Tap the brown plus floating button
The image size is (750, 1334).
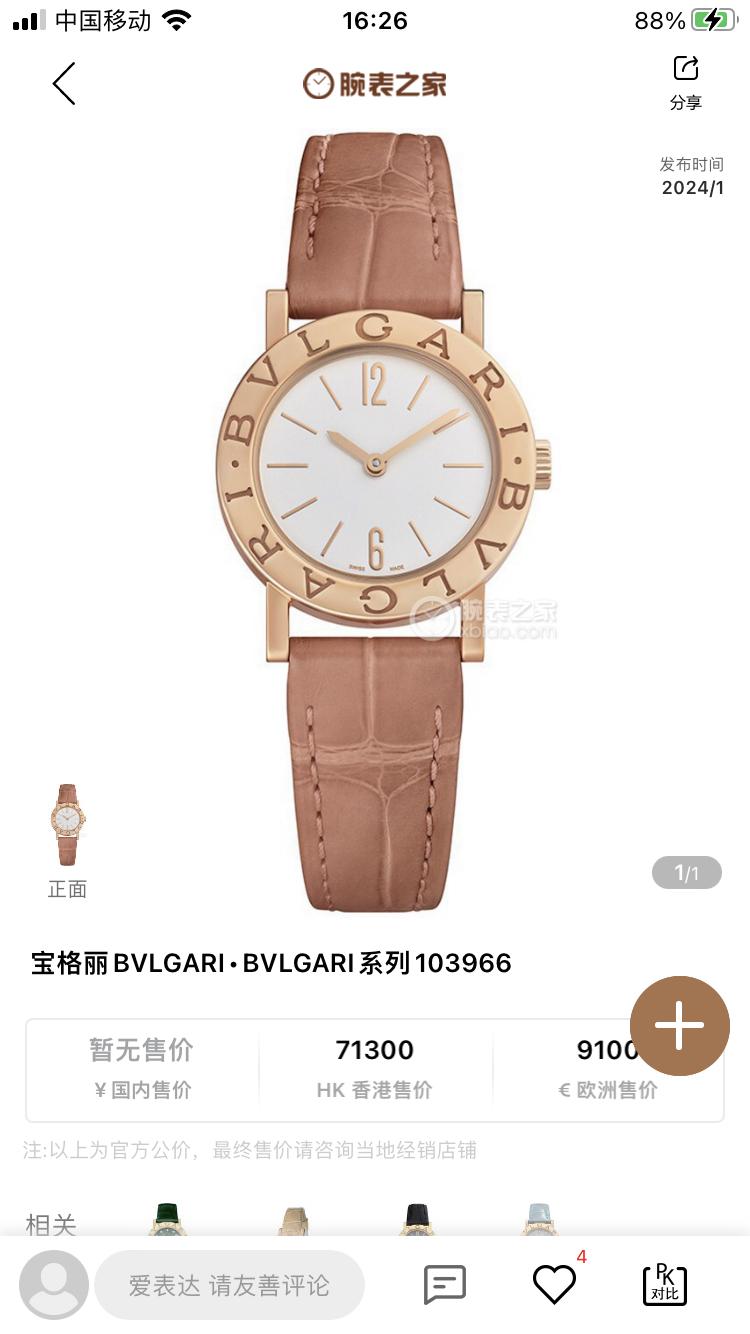(x=680, y=1026)
